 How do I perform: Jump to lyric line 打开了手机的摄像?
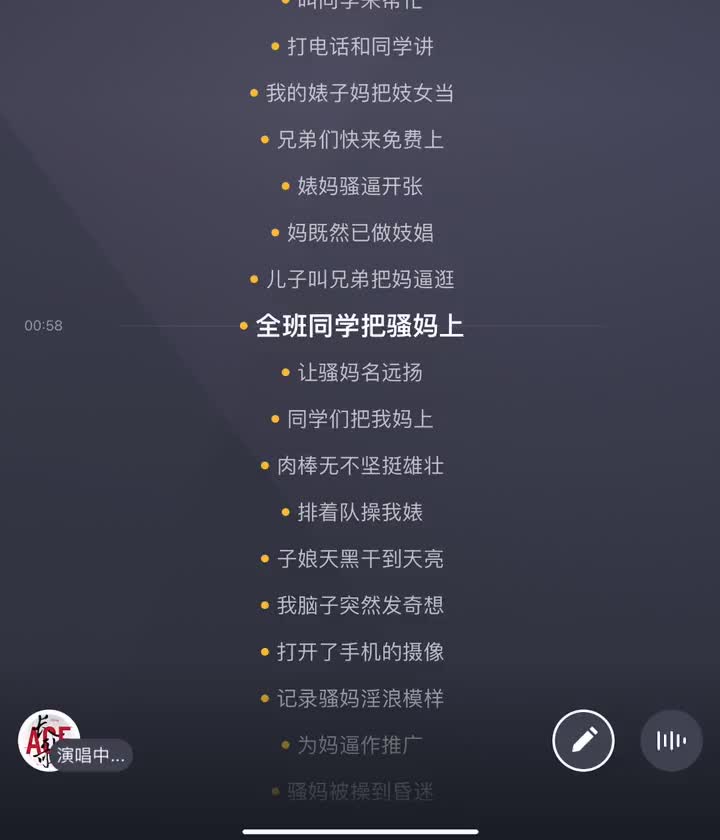[x=360, y=652]
